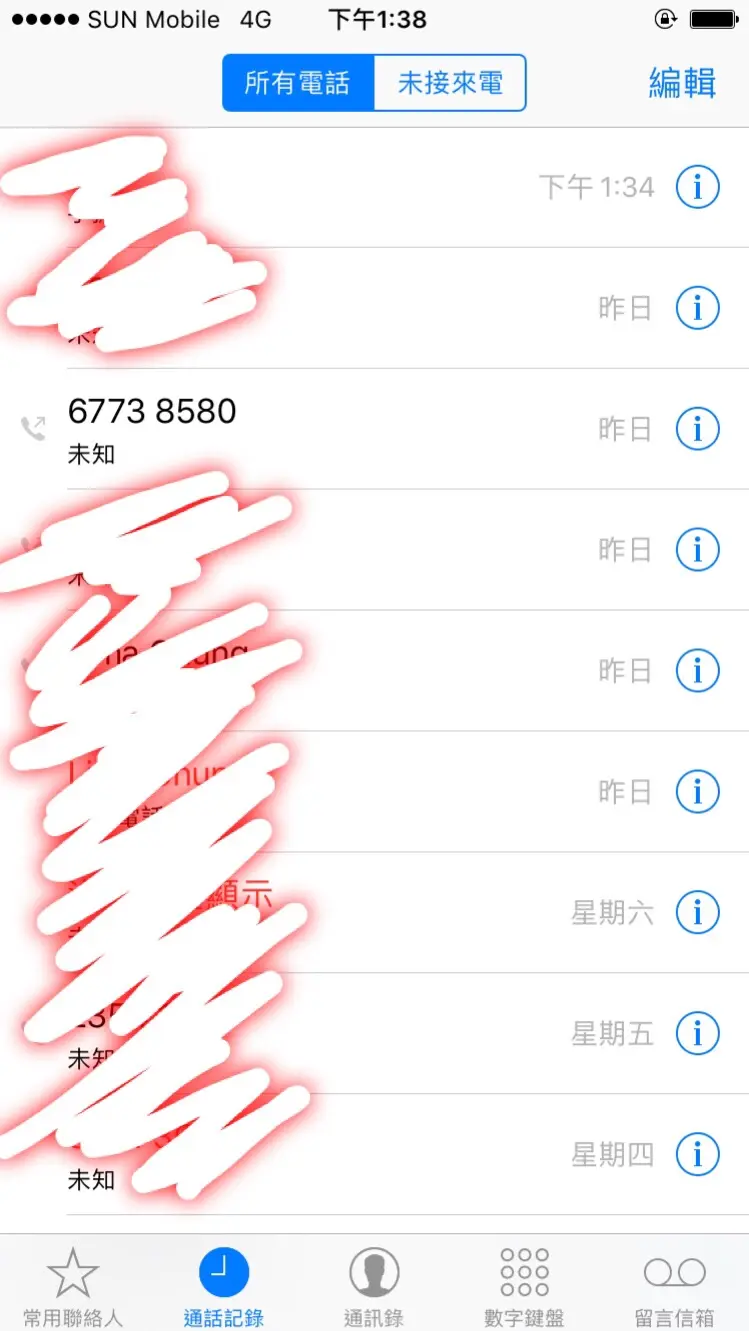Open info for the 6773 8580 call
749x1331 pixels.
698,429
